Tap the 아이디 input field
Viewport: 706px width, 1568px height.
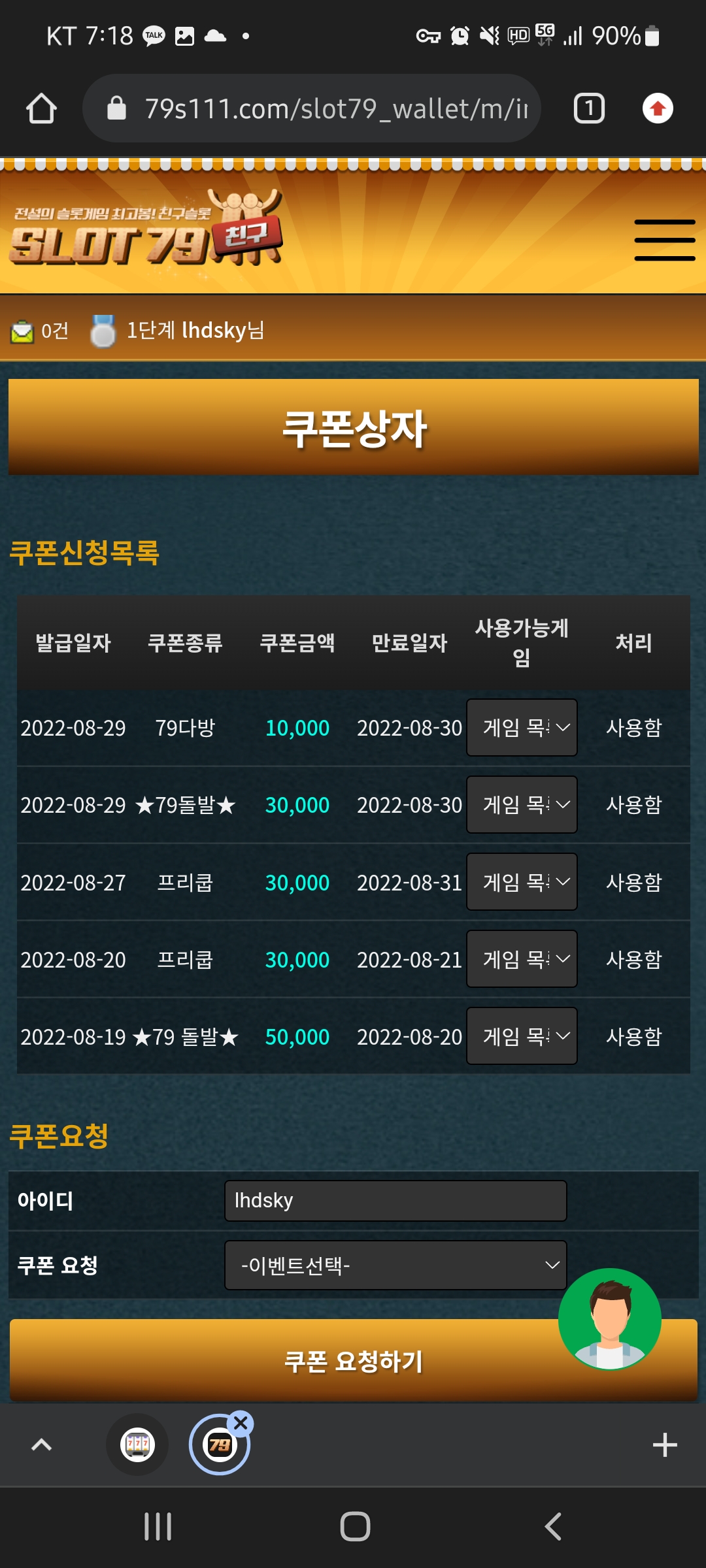click(x=395, y=1201)
